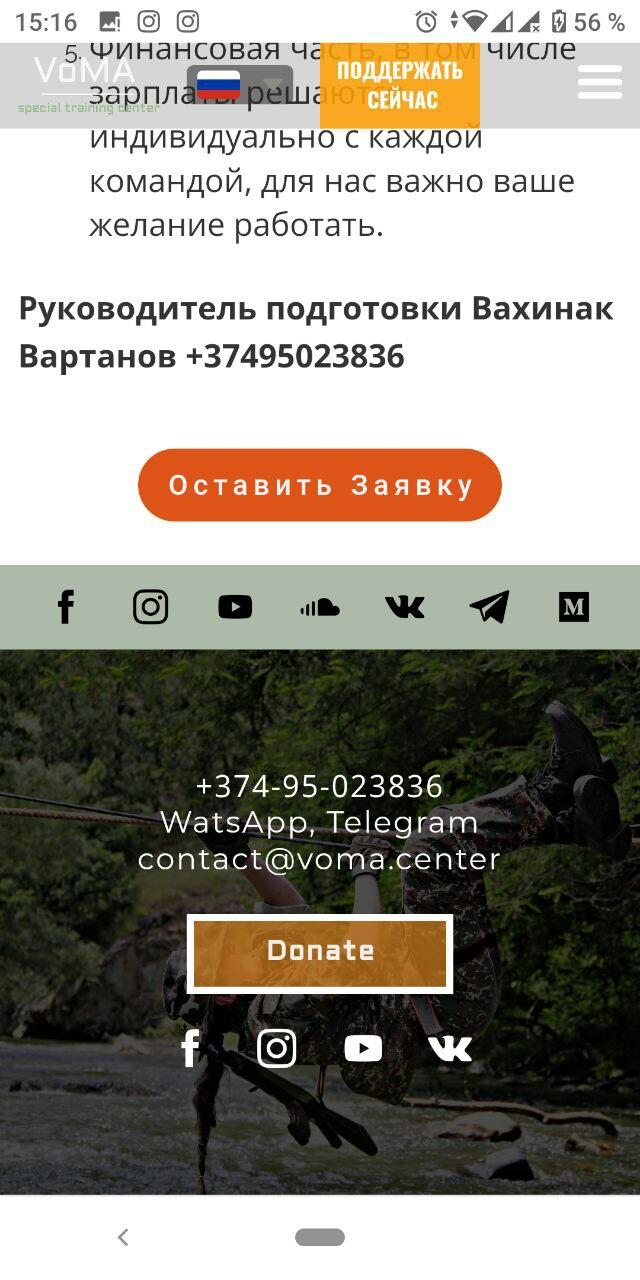Open the Medium icon link
Image resolution: width=640 pixels, height=1280 pixels.
574,607
